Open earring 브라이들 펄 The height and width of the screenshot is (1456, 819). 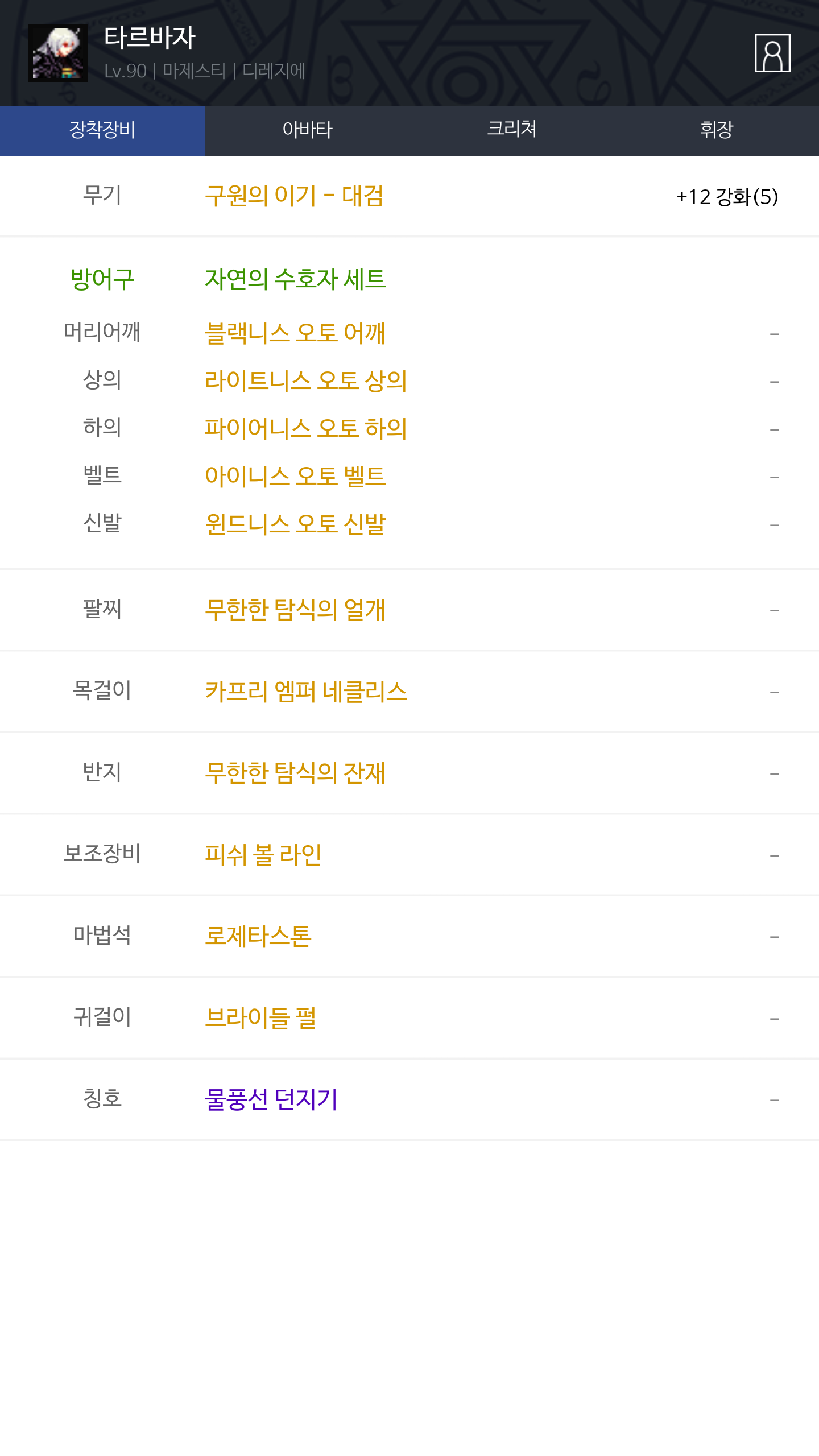pos(260,1018)
